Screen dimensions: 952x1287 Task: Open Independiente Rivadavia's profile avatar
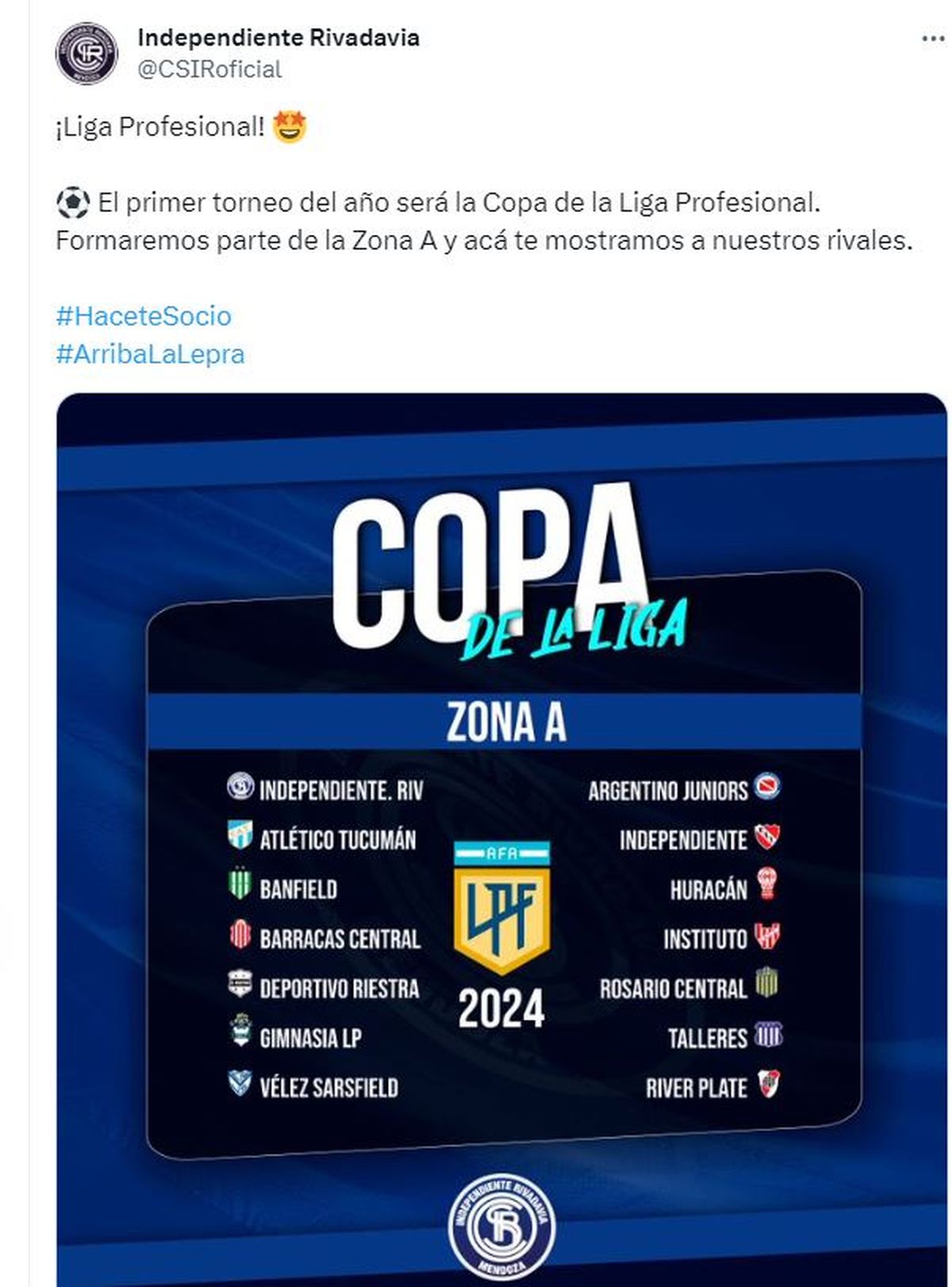tap(86, 53)
